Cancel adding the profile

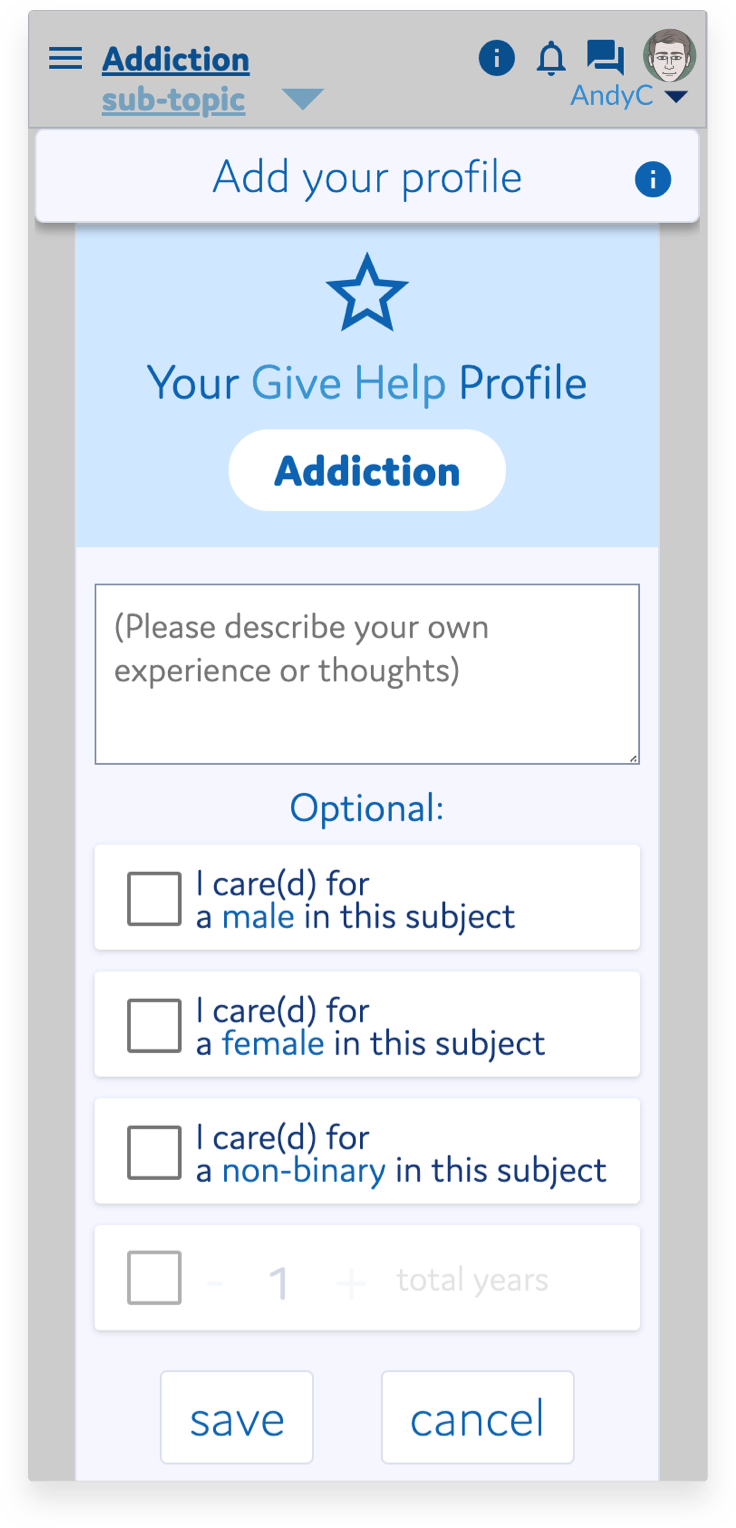click(x=477, y=1417)
